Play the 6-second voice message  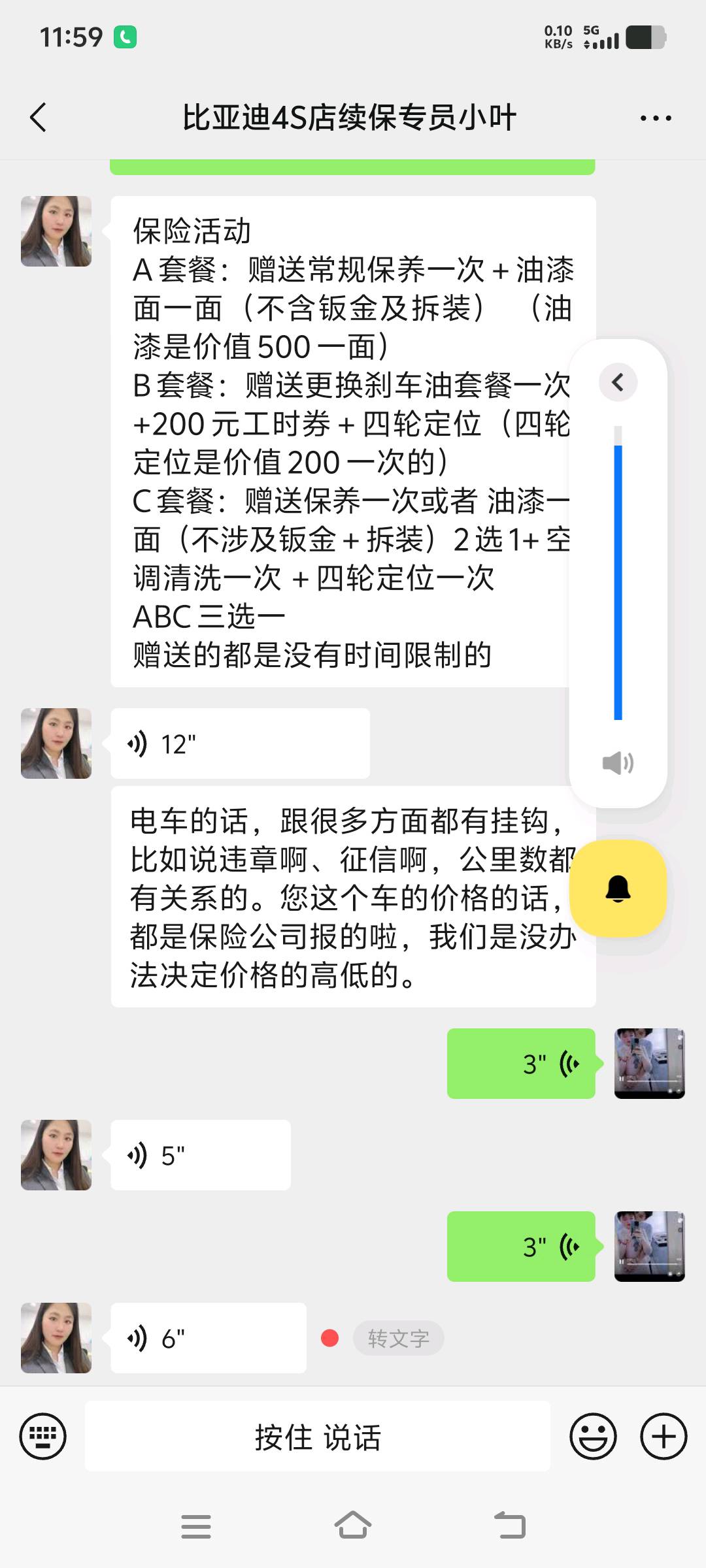(x=208, y=1338)
